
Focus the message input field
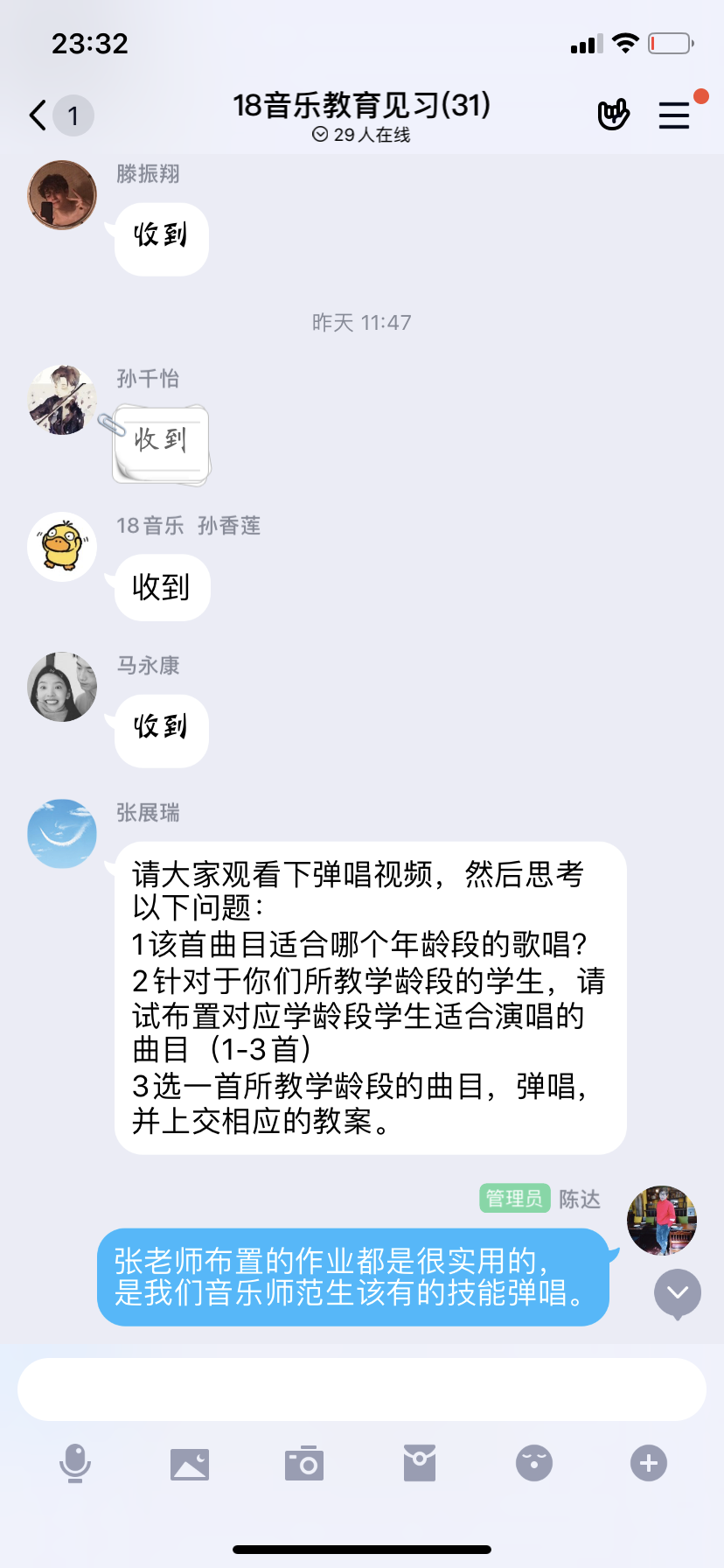pos(362,1389)
